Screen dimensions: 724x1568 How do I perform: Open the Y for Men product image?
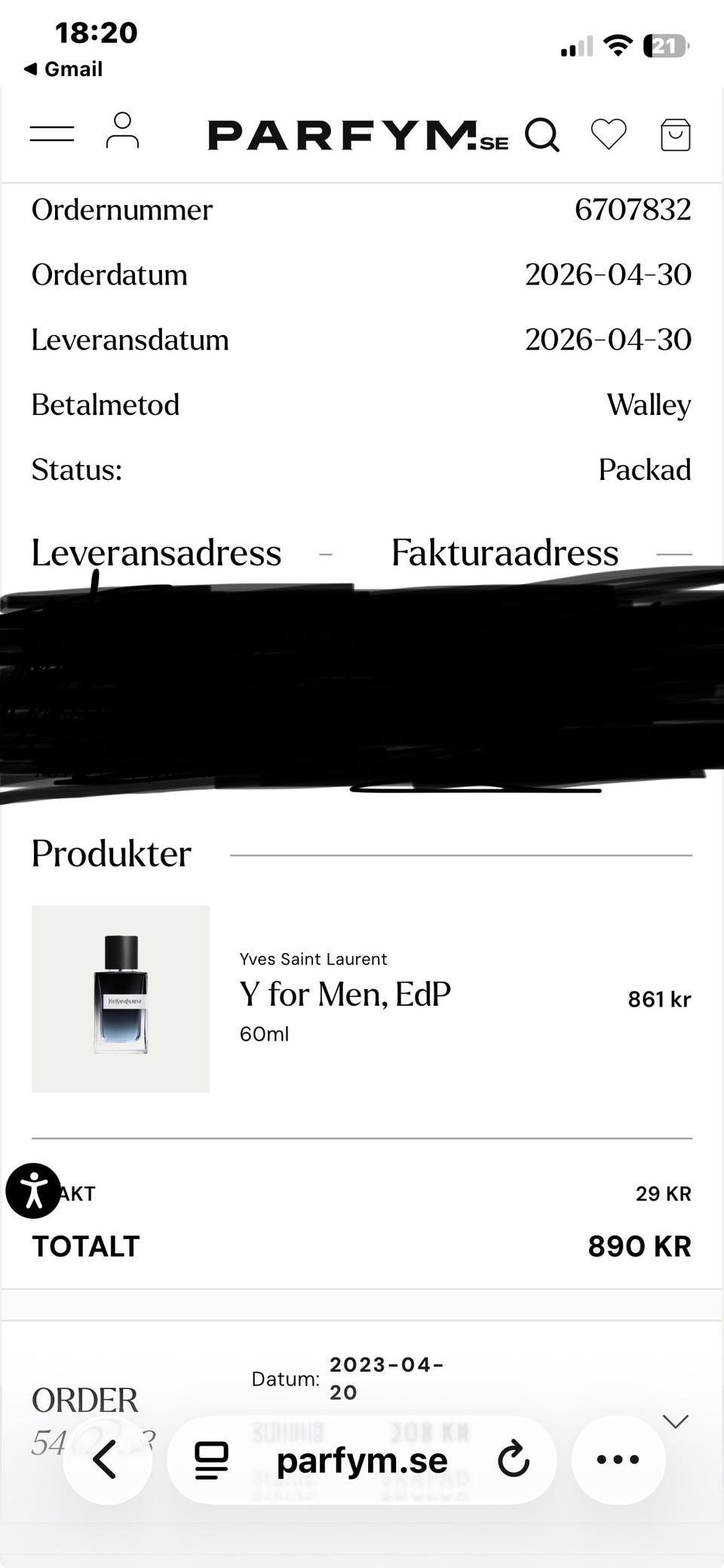(121, 998)
